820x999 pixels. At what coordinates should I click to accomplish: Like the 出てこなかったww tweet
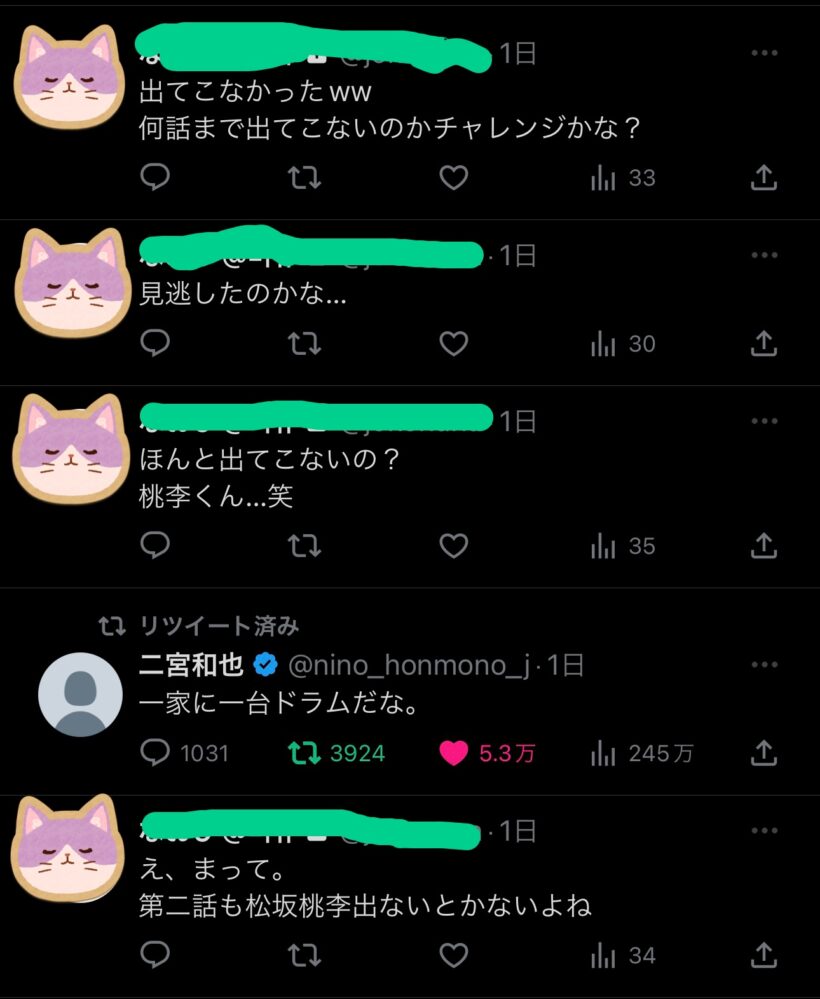tap(454, 178)
